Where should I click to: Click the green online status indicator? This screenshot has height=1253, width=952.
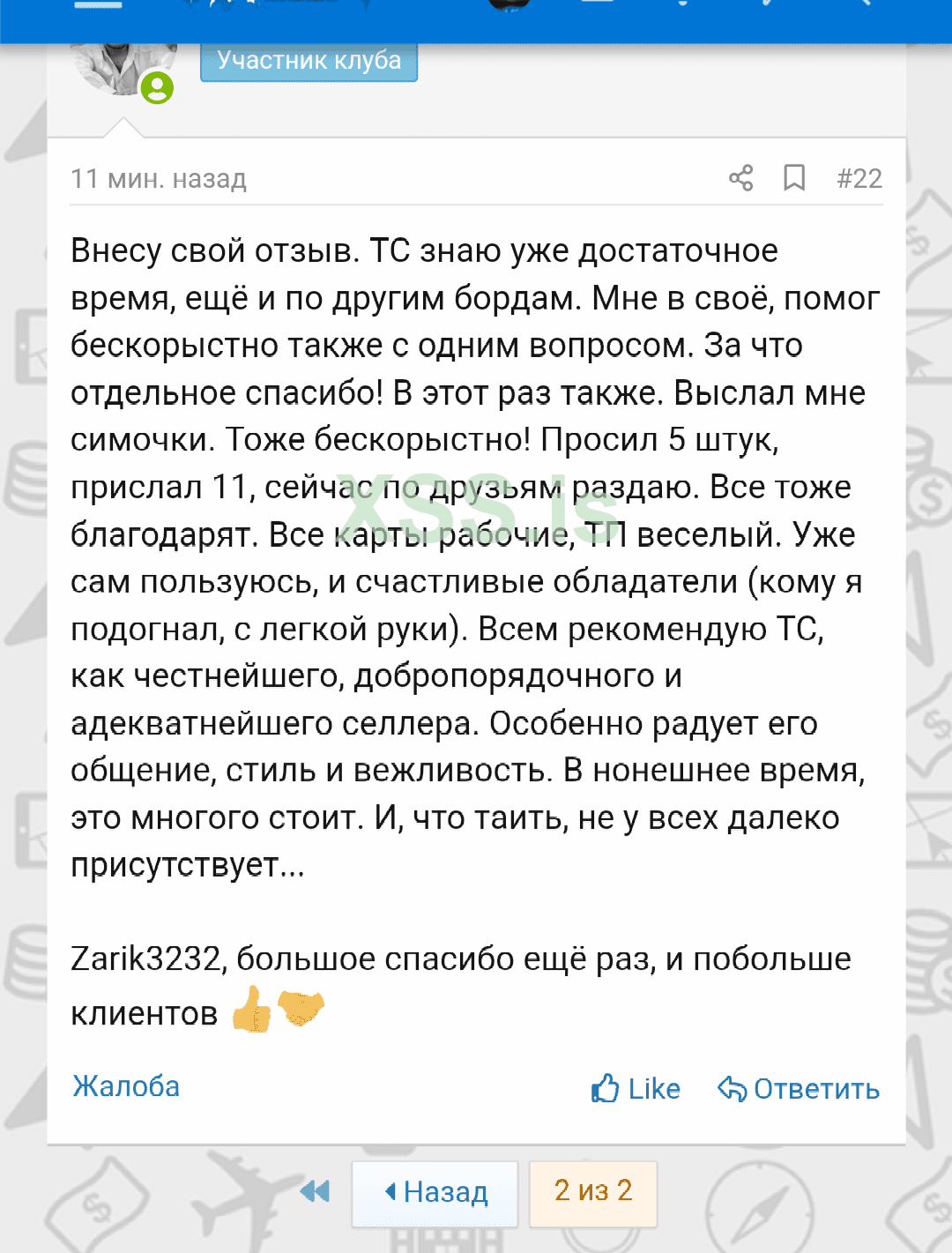[157, 88]
